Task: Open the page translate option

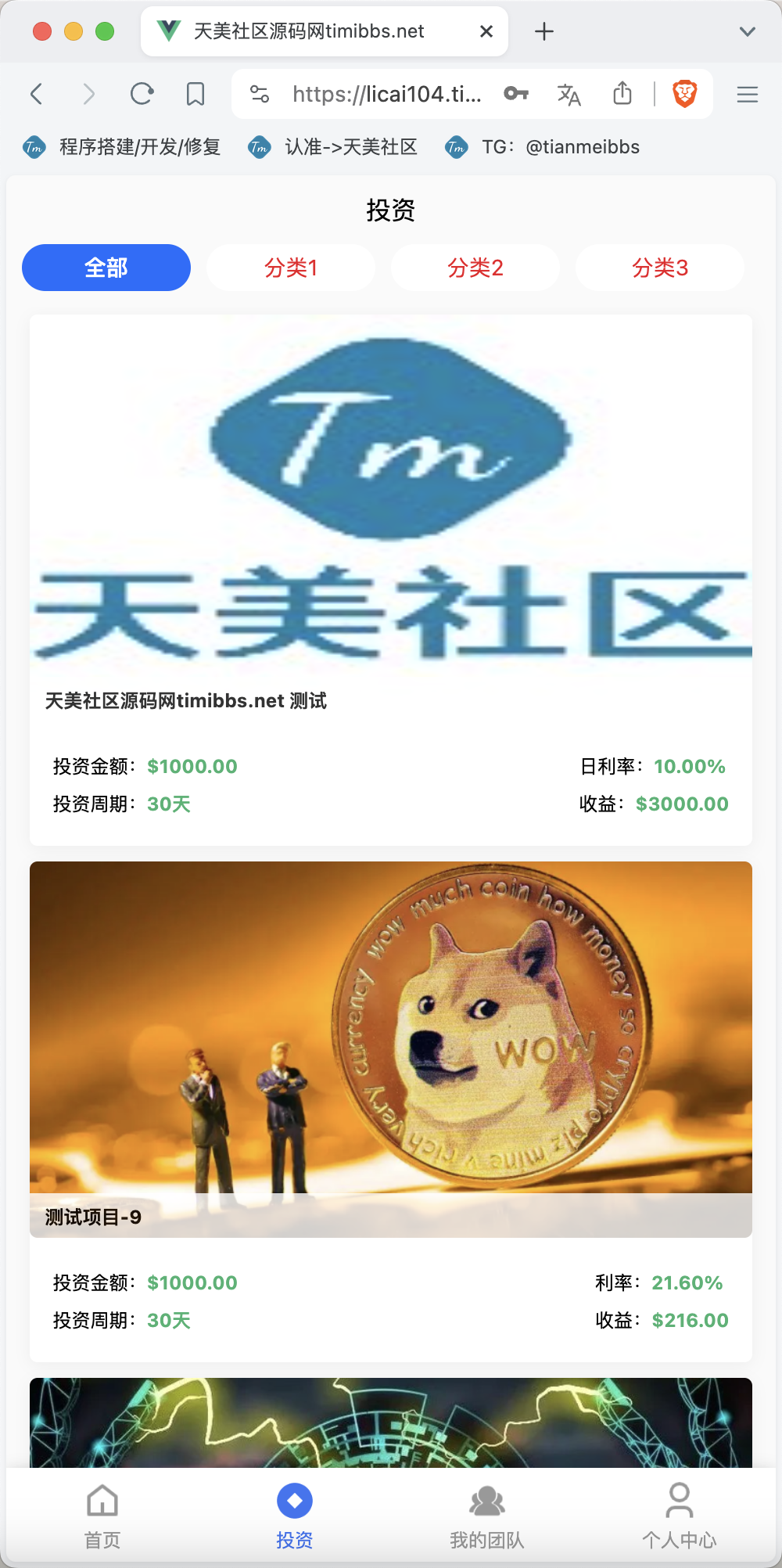Action: tap(569, 94)
